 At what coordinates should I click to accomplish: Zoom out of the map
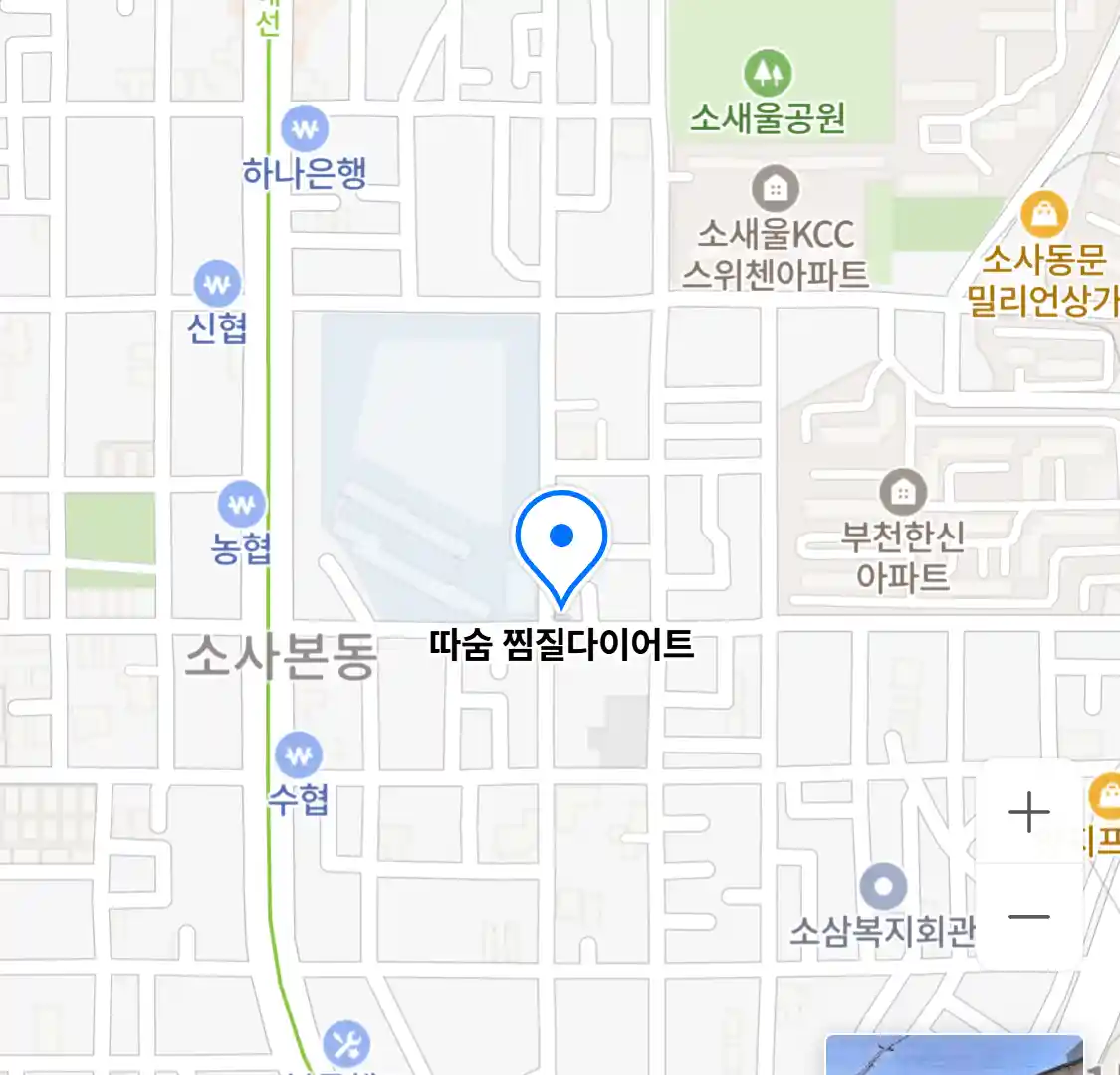(x=1028, y=916)
